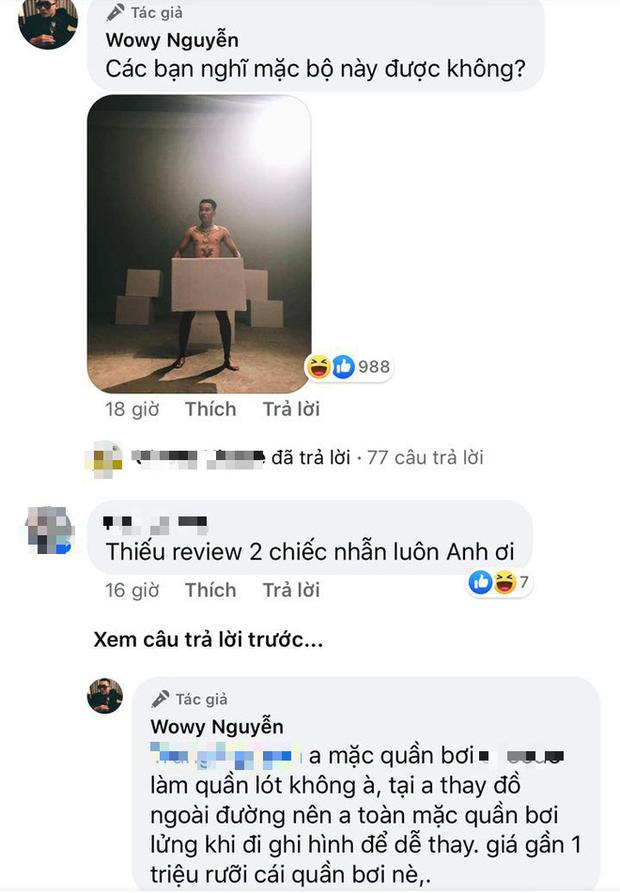Like the 'Thiếu review 2 chiếc nhẫn' comment
This screenshot has width=620, height=893.
click(210, 590)
